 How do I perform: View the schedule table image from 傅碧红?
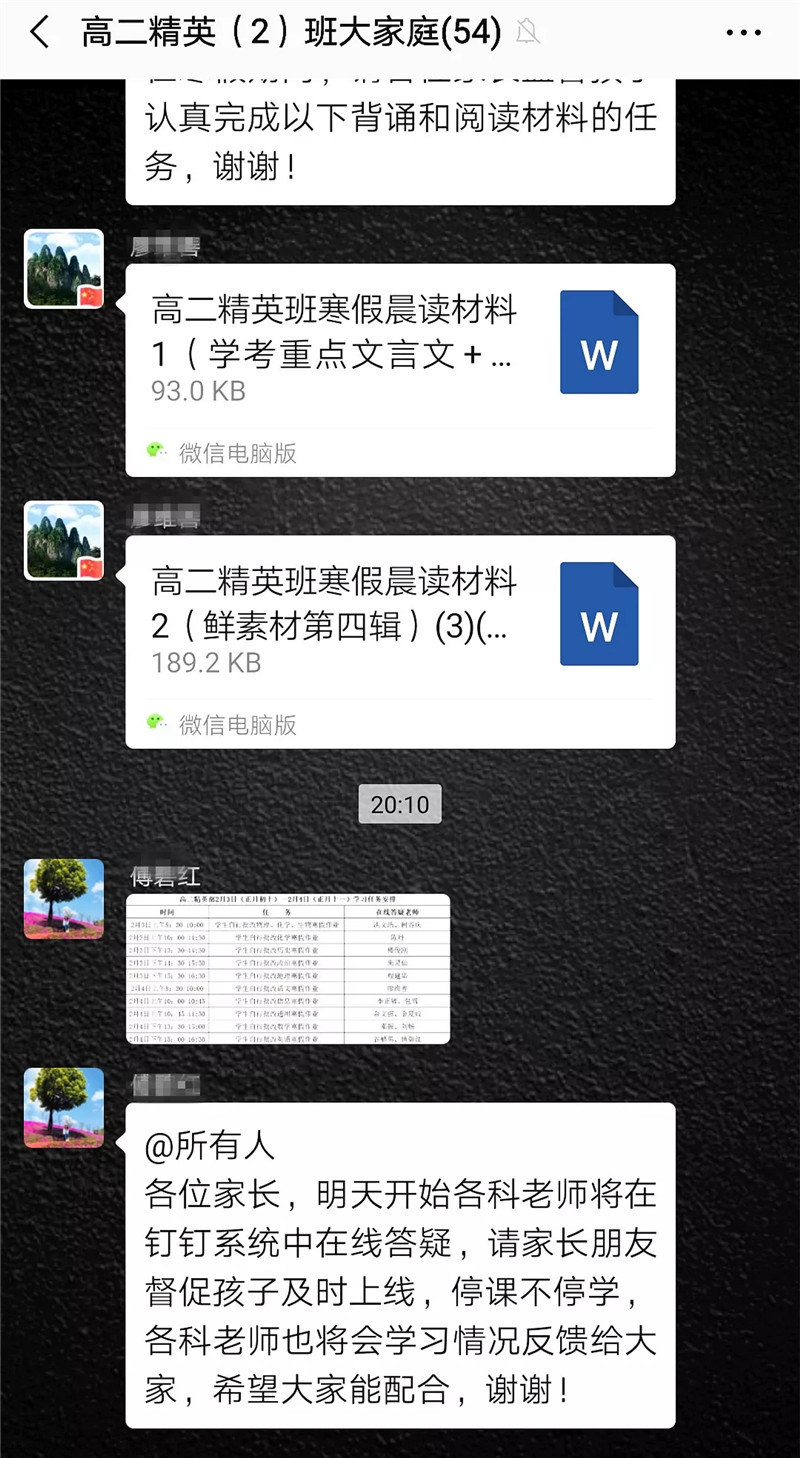[x=288, y=968]
